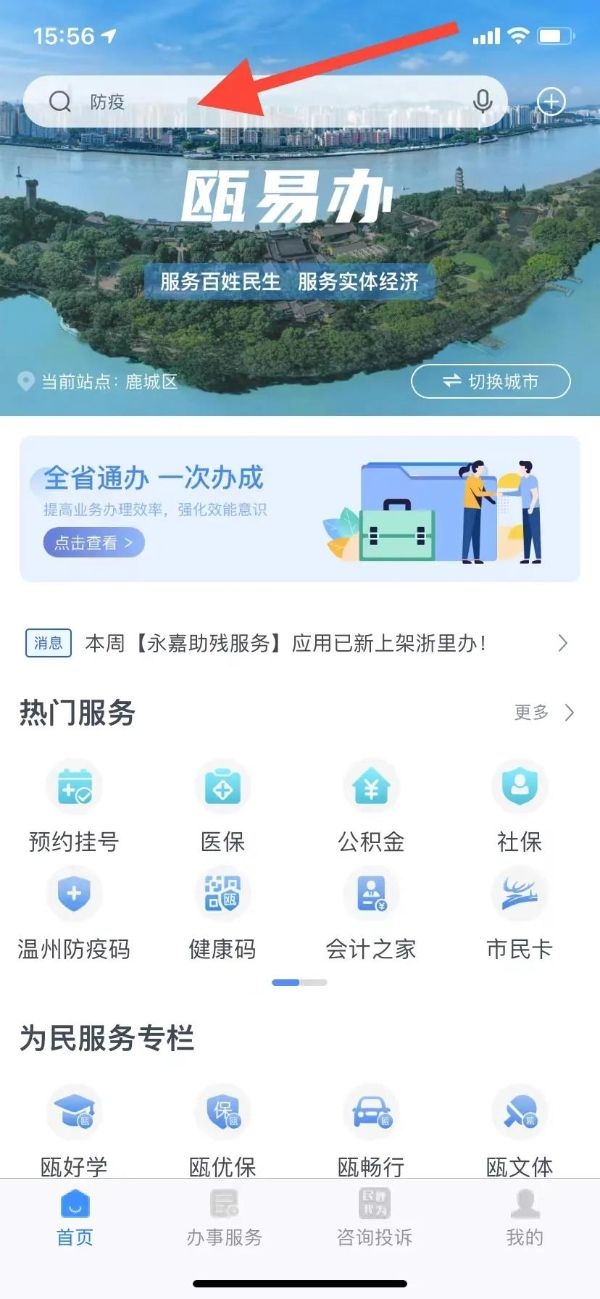Switch to the 咨询投诉 tab
Image resolution: width=600 pixels, height=1299 pixels.
tap(375, 1218)
